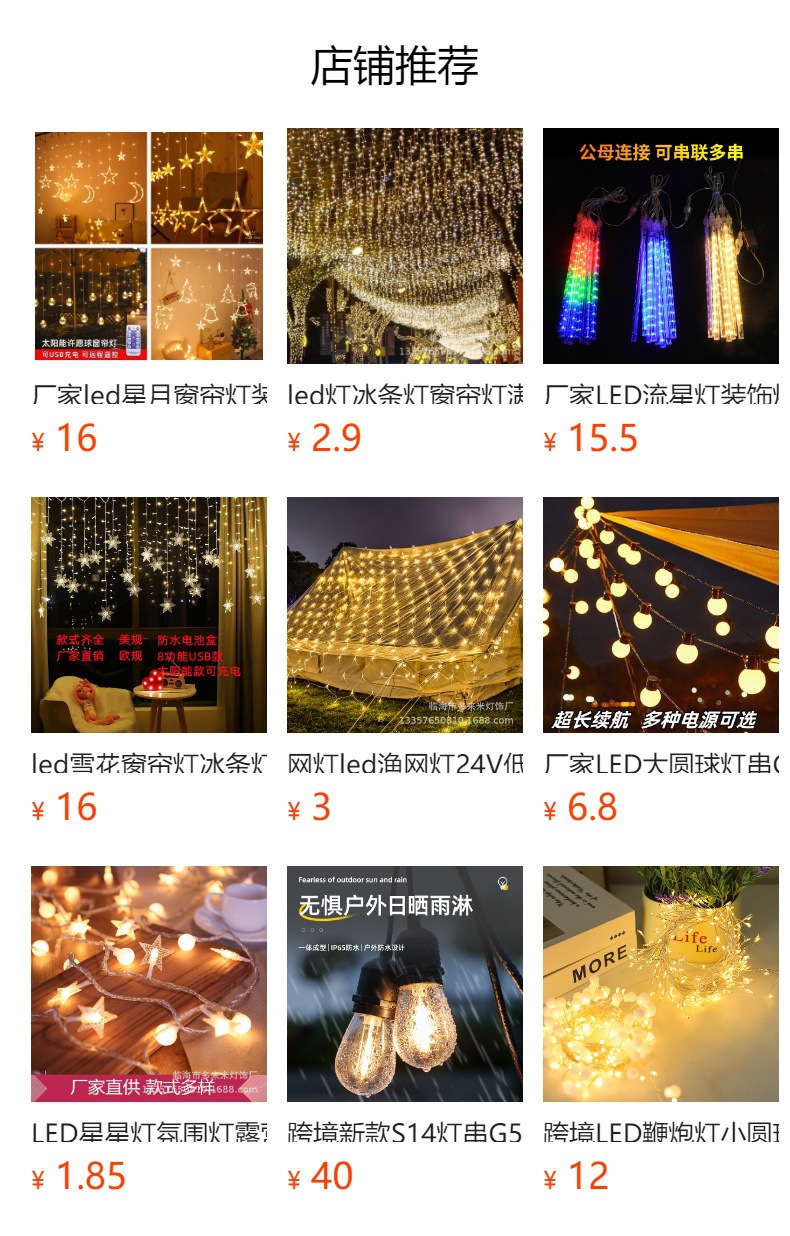Open the 网灯led渔网灯24V listing
Image resolution: width=790 pixels, height=1236 pixels.
click(405, 661)
